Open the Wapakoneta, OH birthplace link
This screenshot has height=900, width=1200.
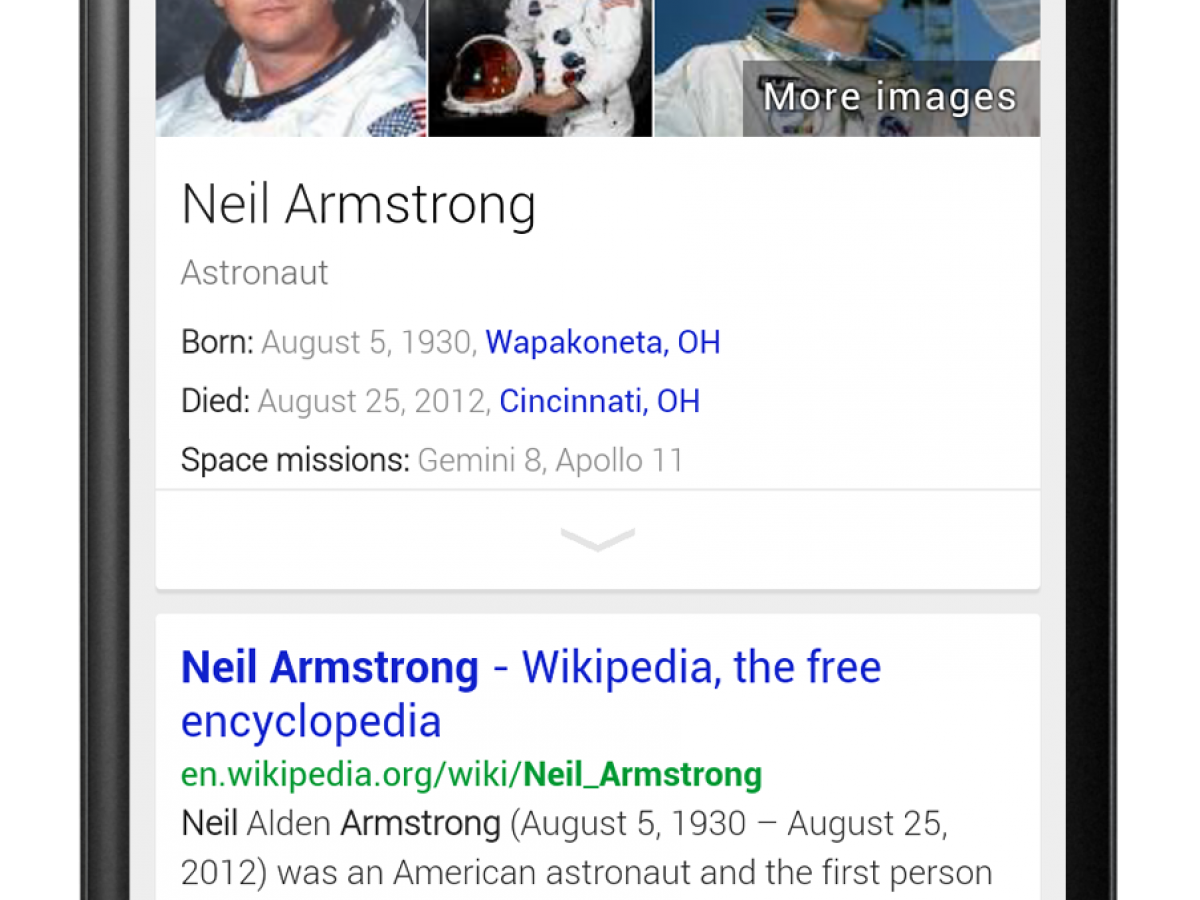pyautogui.click(x=602, y=343)
